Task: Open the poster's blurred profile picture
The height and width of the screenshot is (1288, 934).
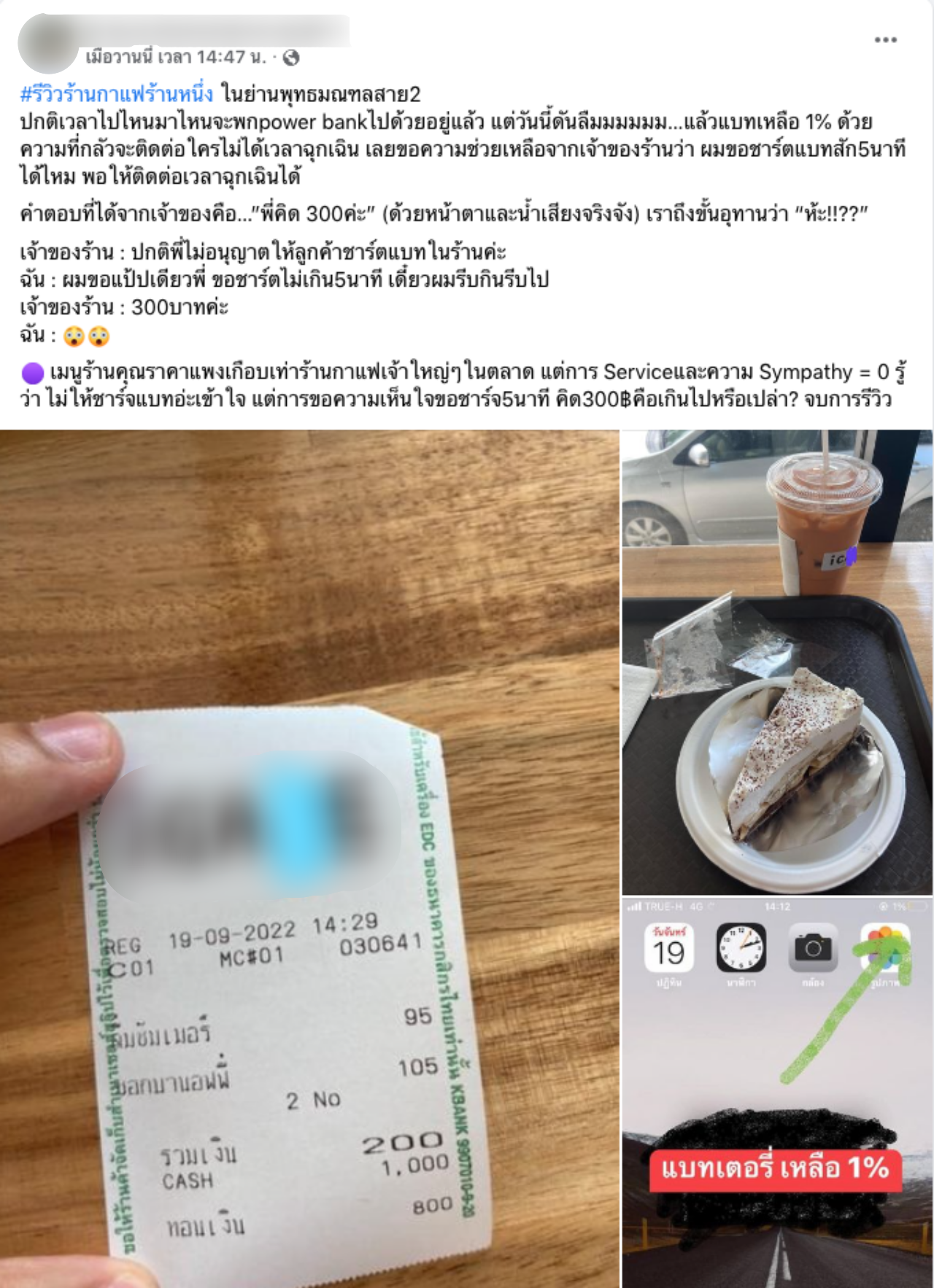Action: (47, 44)
